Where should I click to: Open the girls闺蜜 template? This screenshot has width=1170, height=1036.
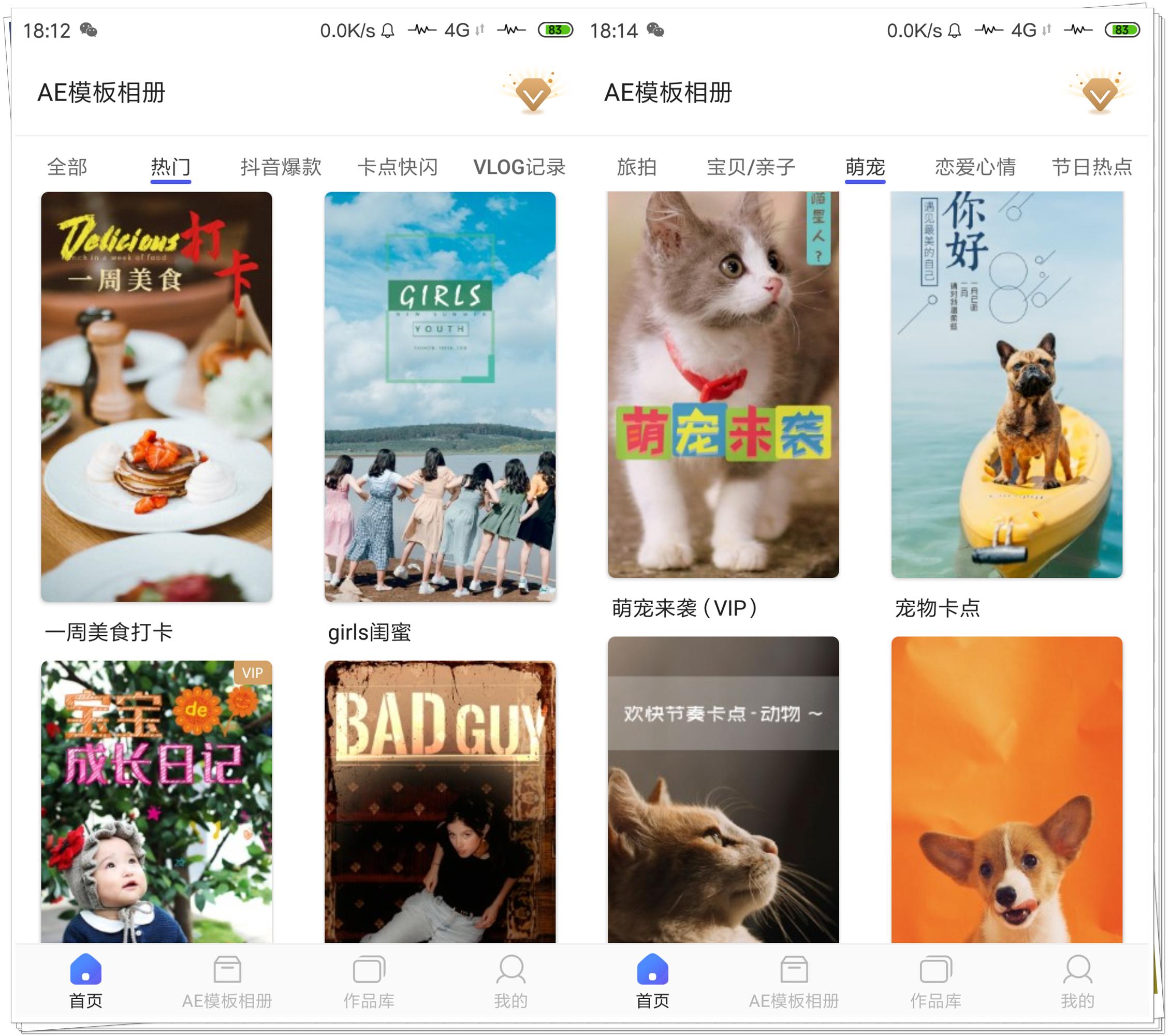pyautogui.click(x=440, y=396)
